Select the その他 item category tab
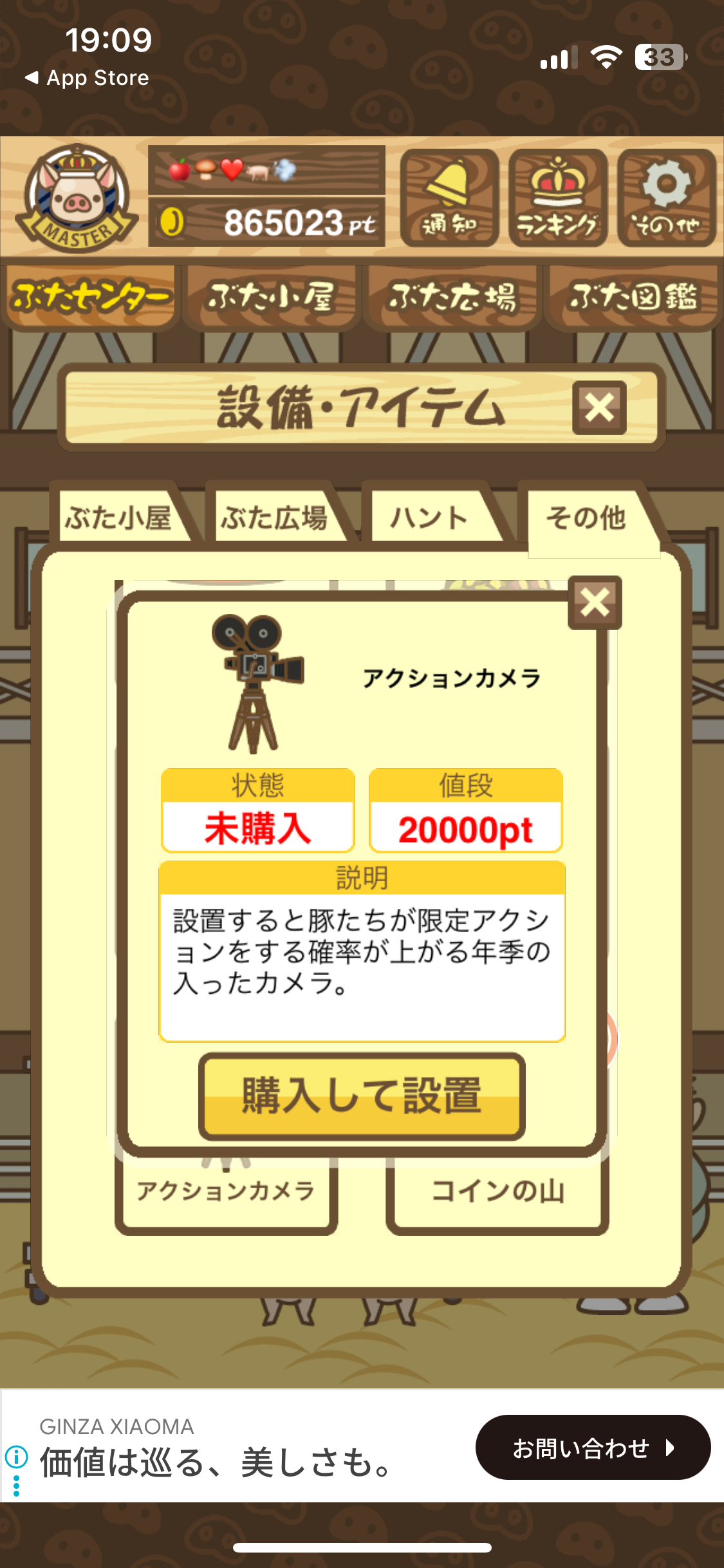The height and width of the screenshot is (1568, 724). (586, 518)
